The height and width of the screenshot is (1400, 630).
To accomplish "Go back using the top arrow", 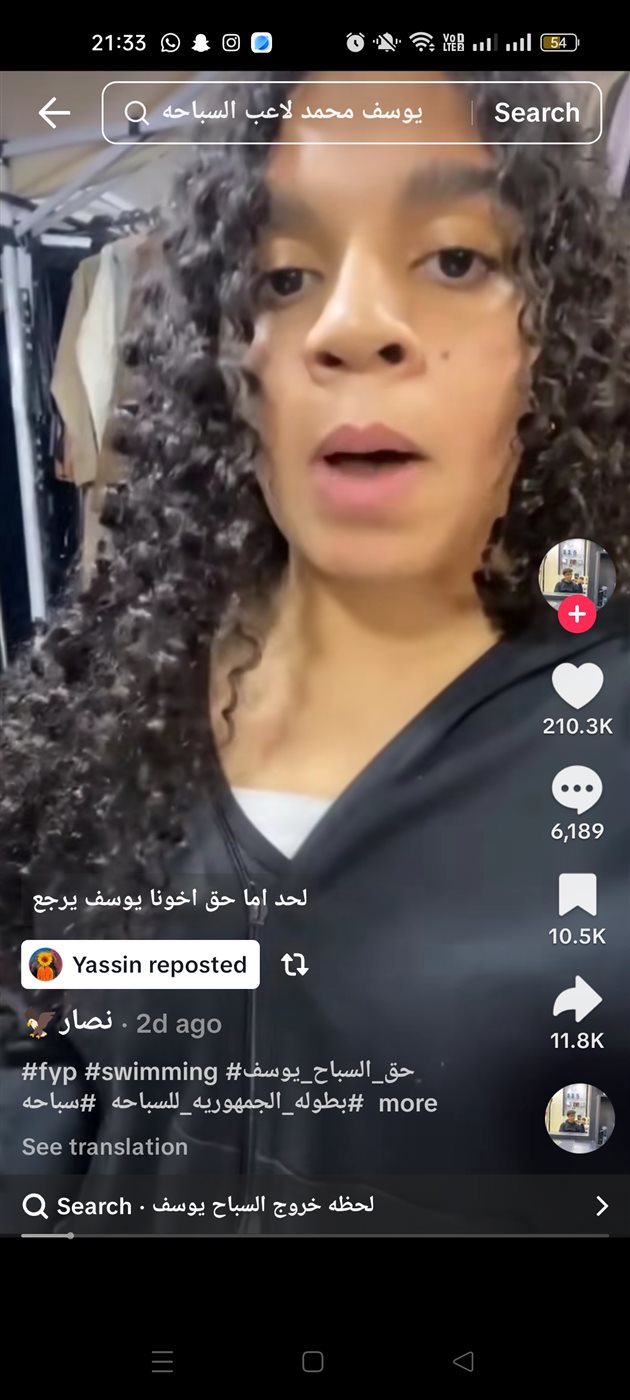I will coord(54,113).
